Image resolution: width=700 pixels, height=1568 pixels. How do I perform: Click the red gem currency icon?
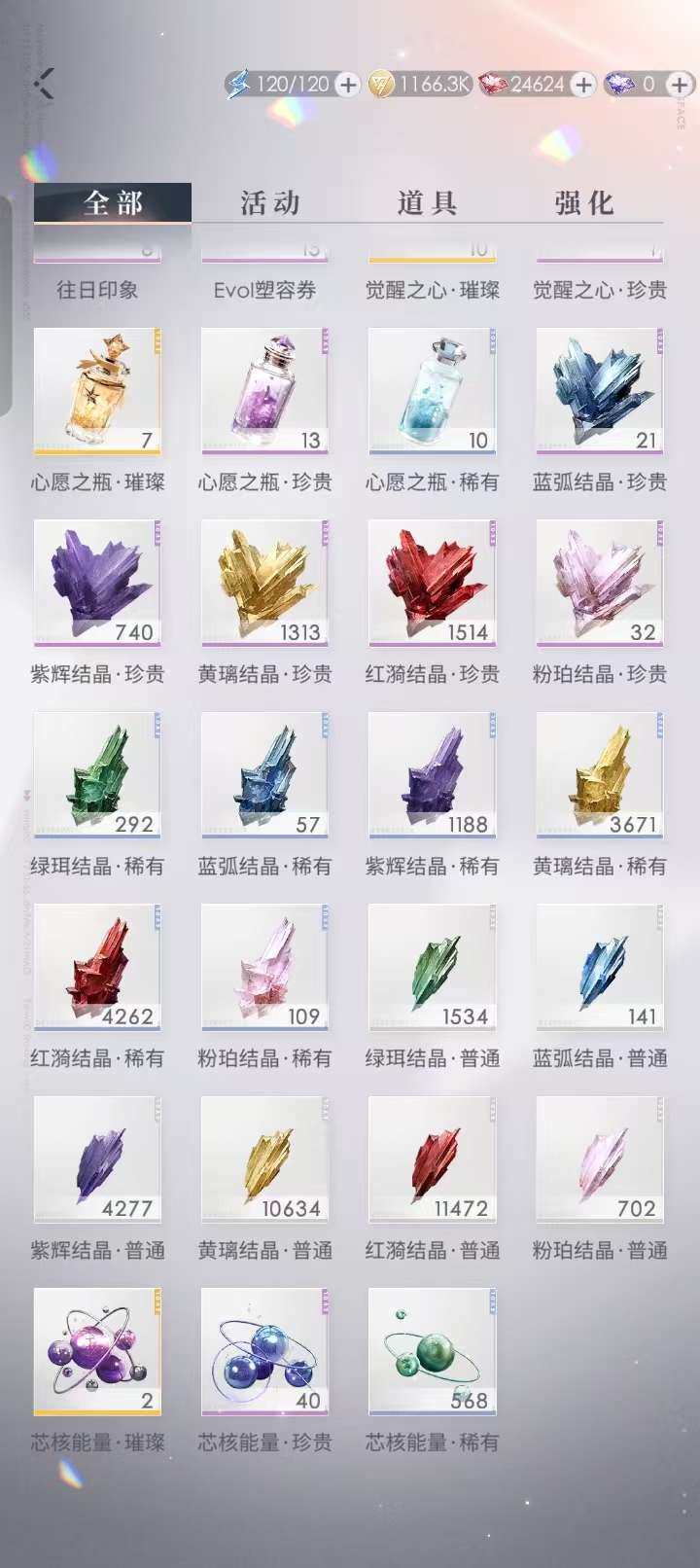tap(492, 85)
